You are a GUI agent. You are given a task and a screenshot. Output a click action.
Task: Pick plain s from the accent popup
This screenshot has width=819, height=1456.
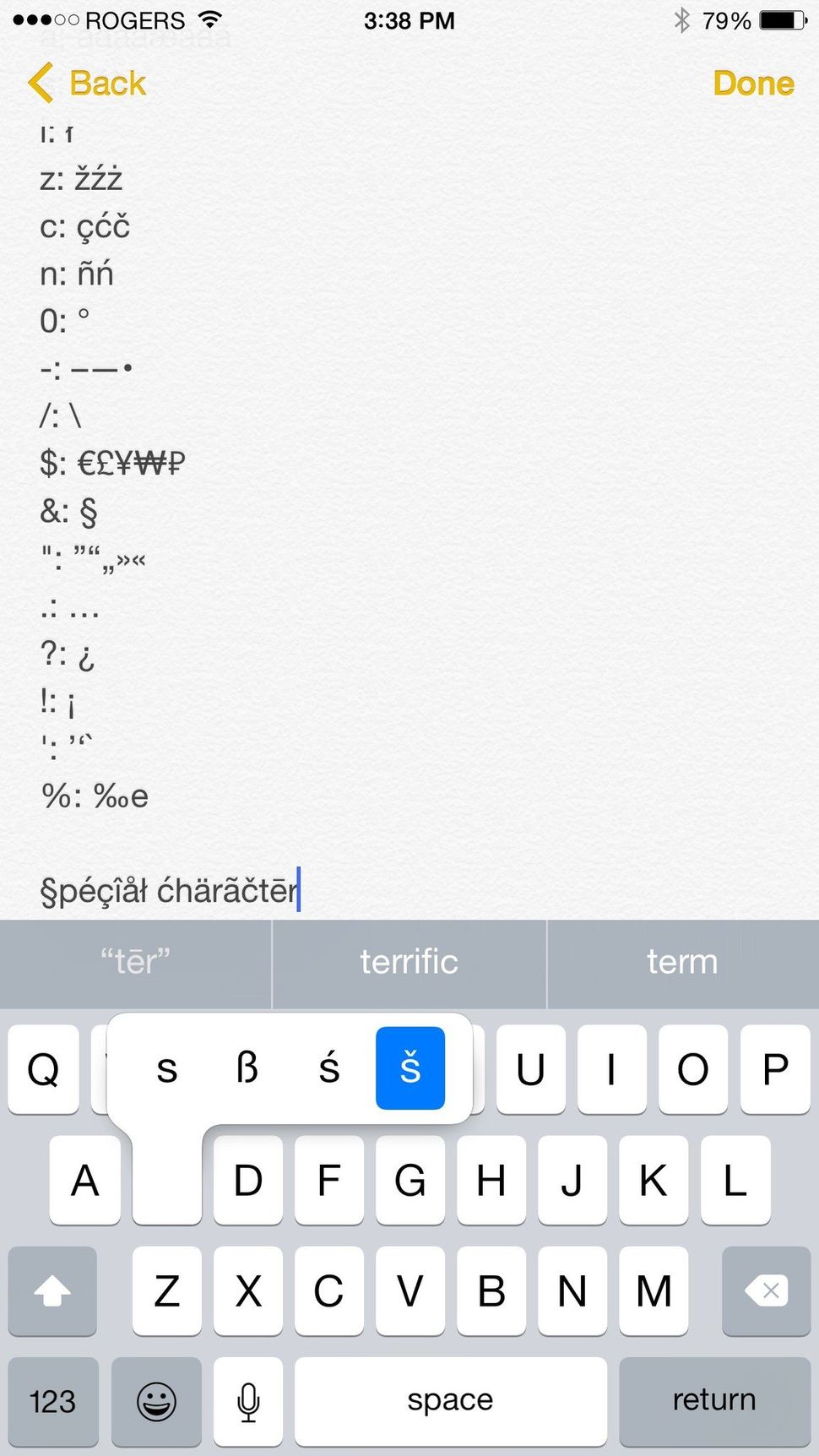click(x=166, y=1067)
